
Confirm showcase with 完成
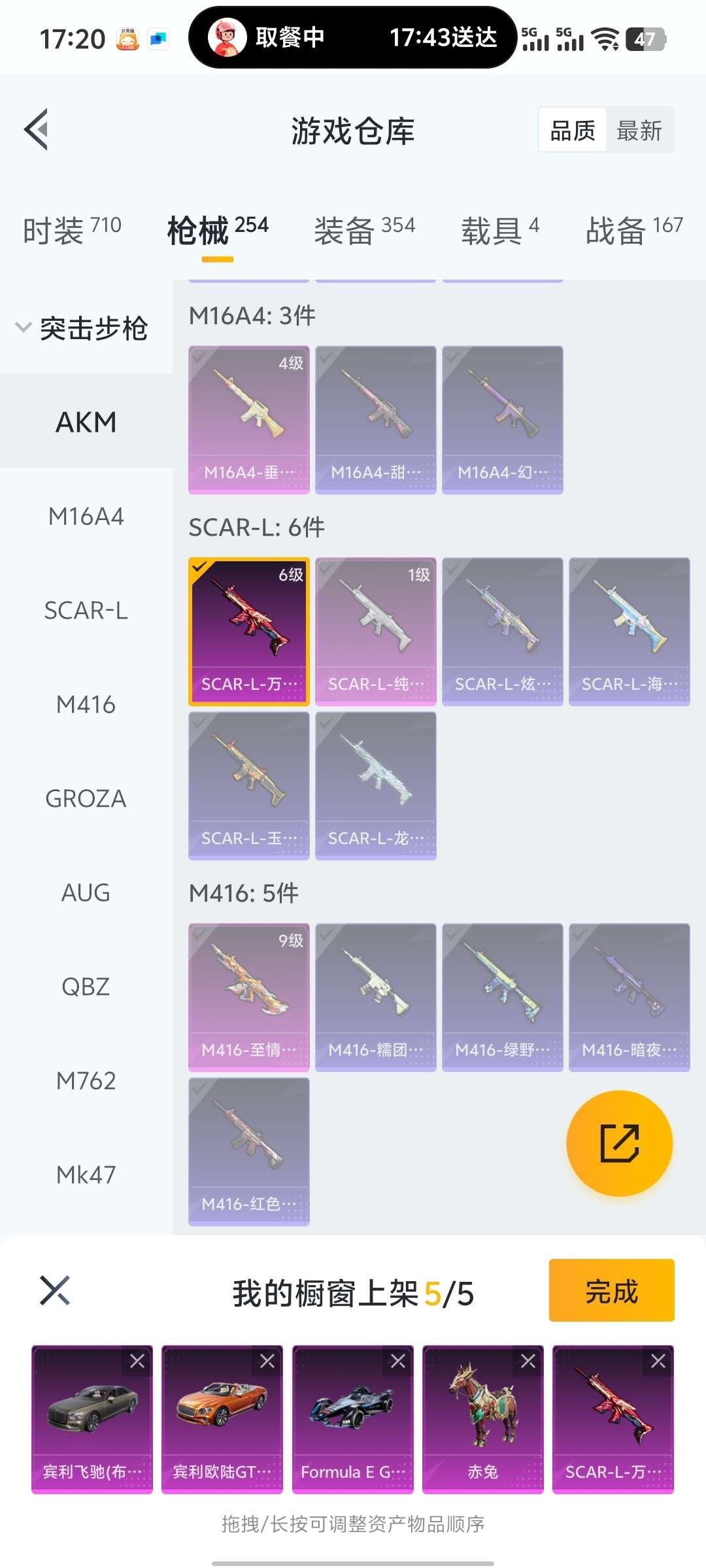(611, 1291)
